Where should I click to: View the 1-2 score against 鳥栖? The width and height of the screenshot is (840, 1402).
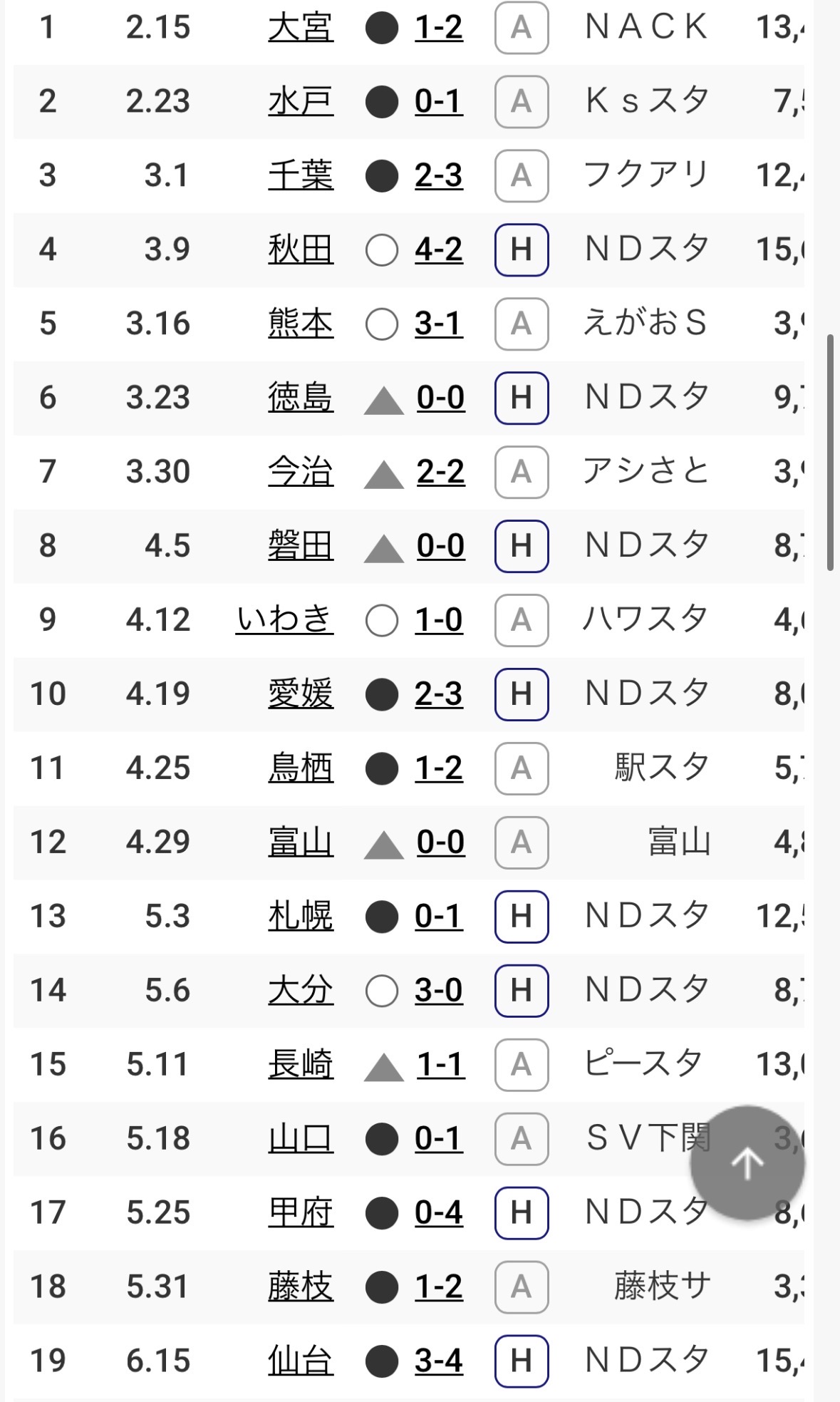coord(439,768)
